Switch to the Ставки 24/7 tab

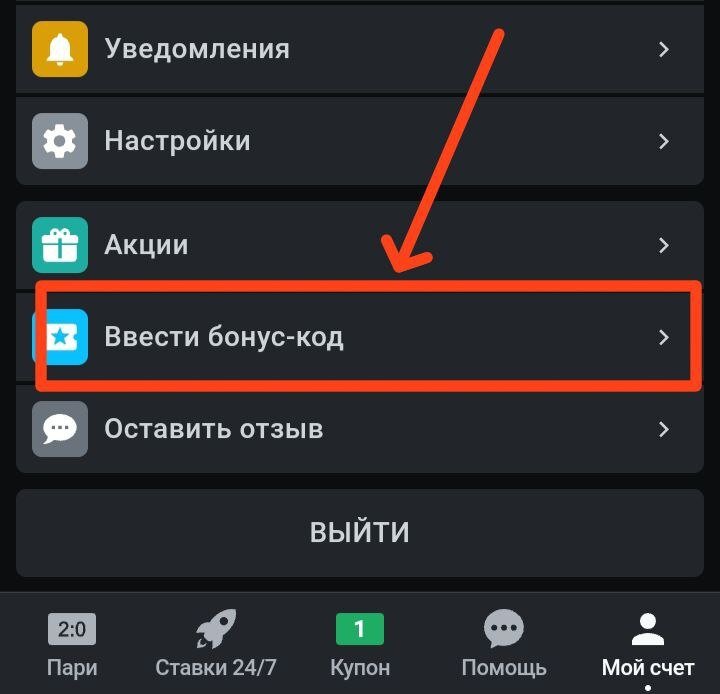point(217,646)
